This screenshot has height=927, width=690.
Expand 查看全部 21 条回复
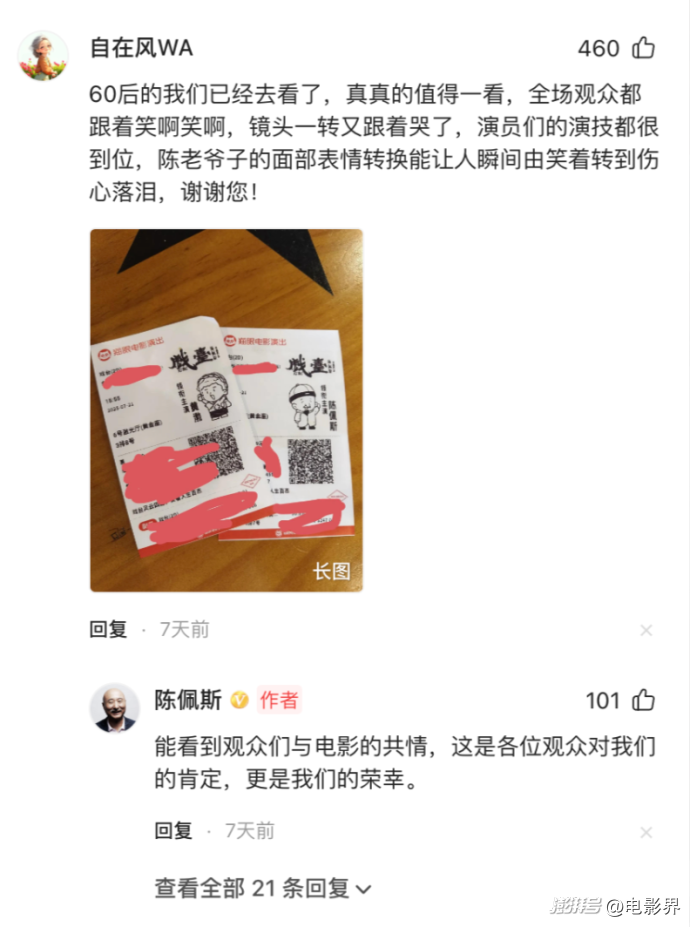tap(263, 889)
